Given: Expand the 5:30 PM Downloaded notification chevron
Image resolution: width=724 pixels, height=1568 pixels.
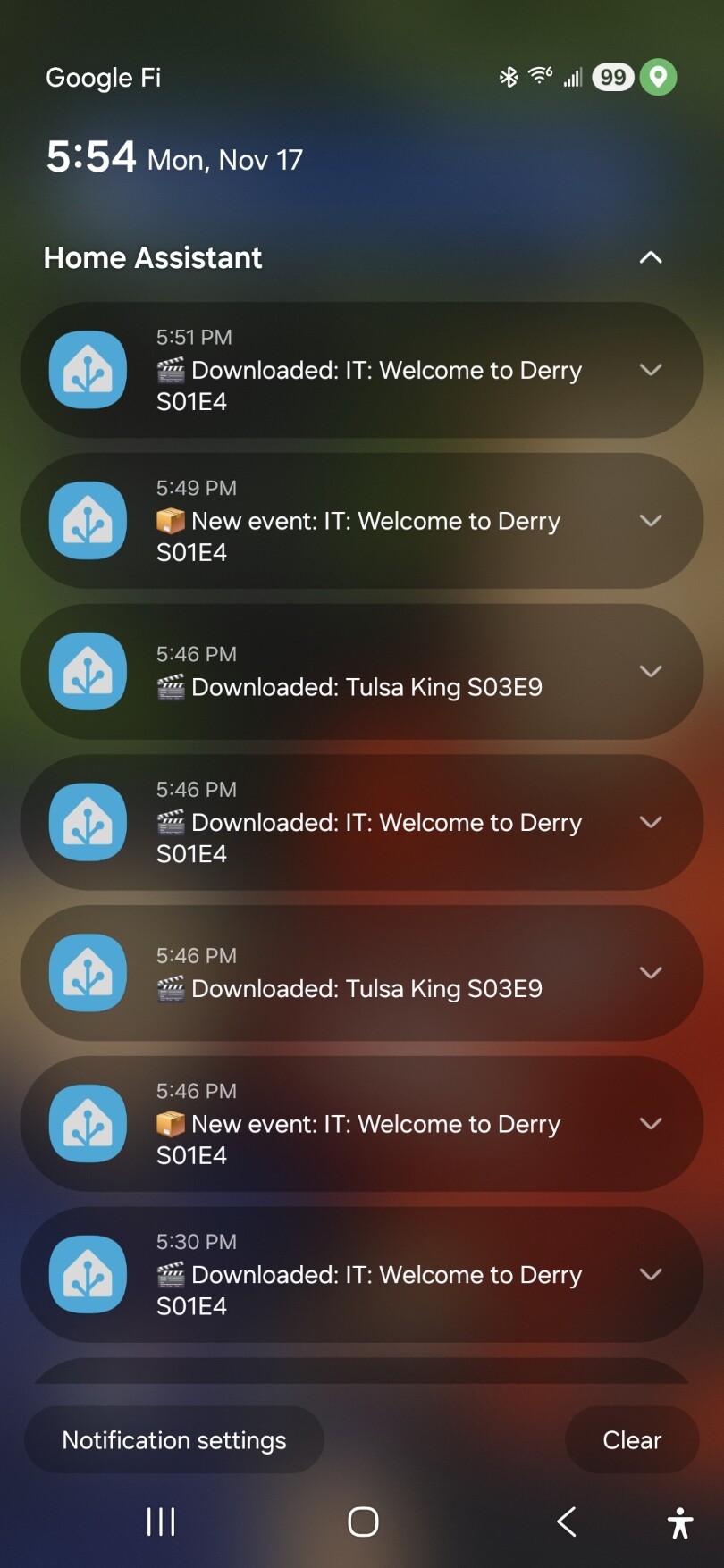Looking at the screenshot, I should 651,1274.
